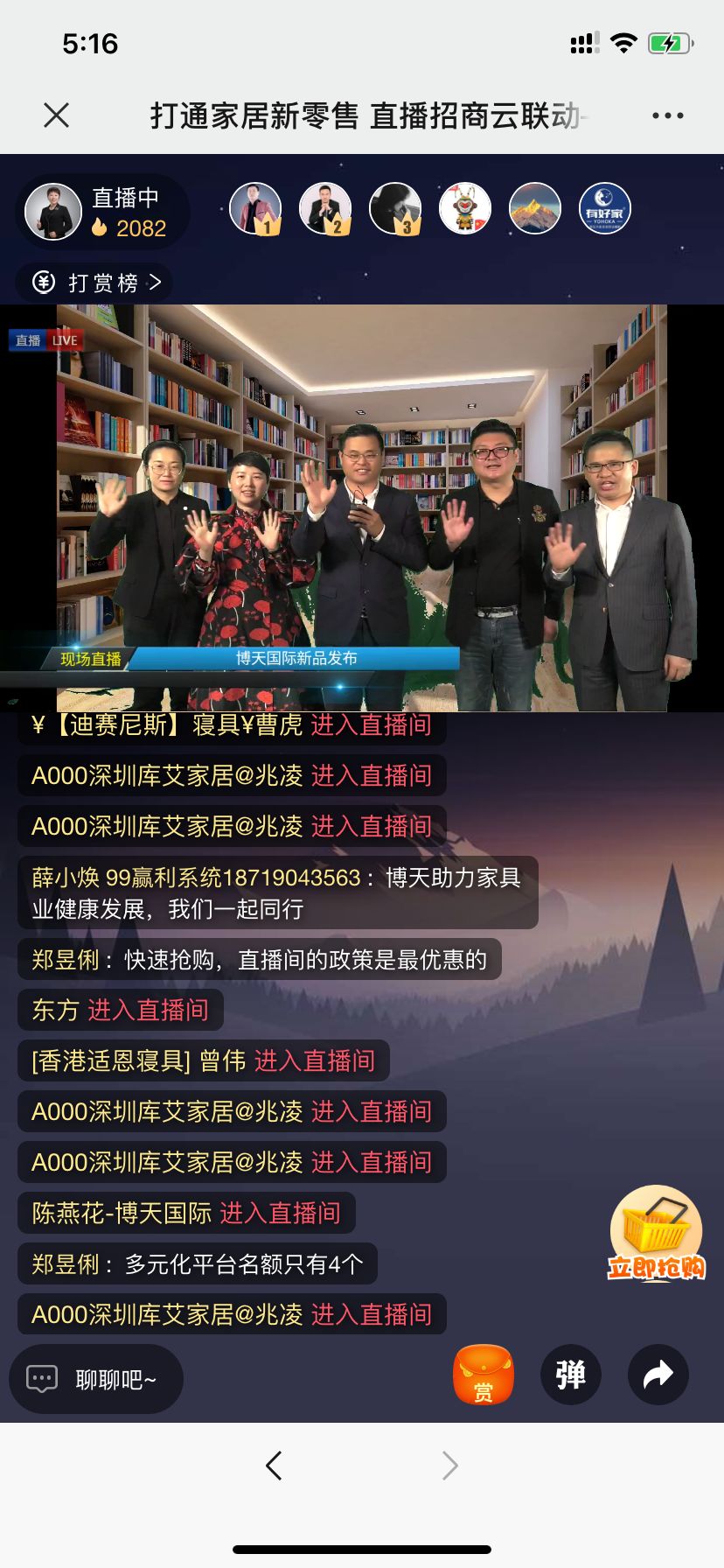This screenshot has width=724, height=1568.
Task: Tap the live video player
Action: click(362, 507)
